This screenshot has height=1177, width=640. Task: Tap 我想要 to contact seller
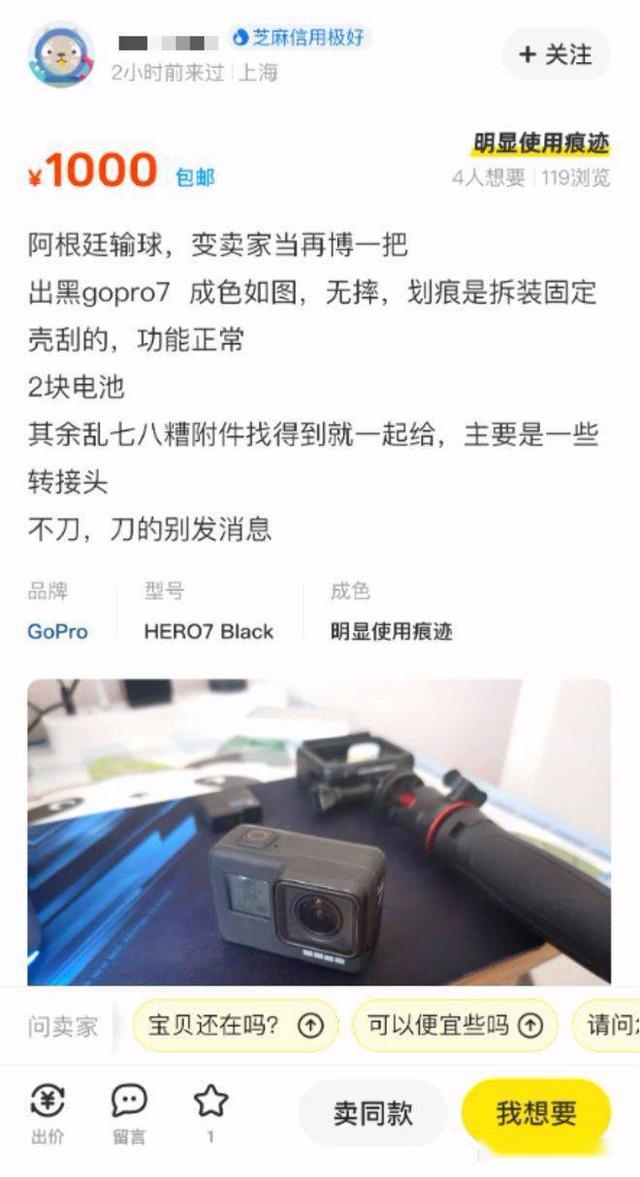(x=536, y=1113)
